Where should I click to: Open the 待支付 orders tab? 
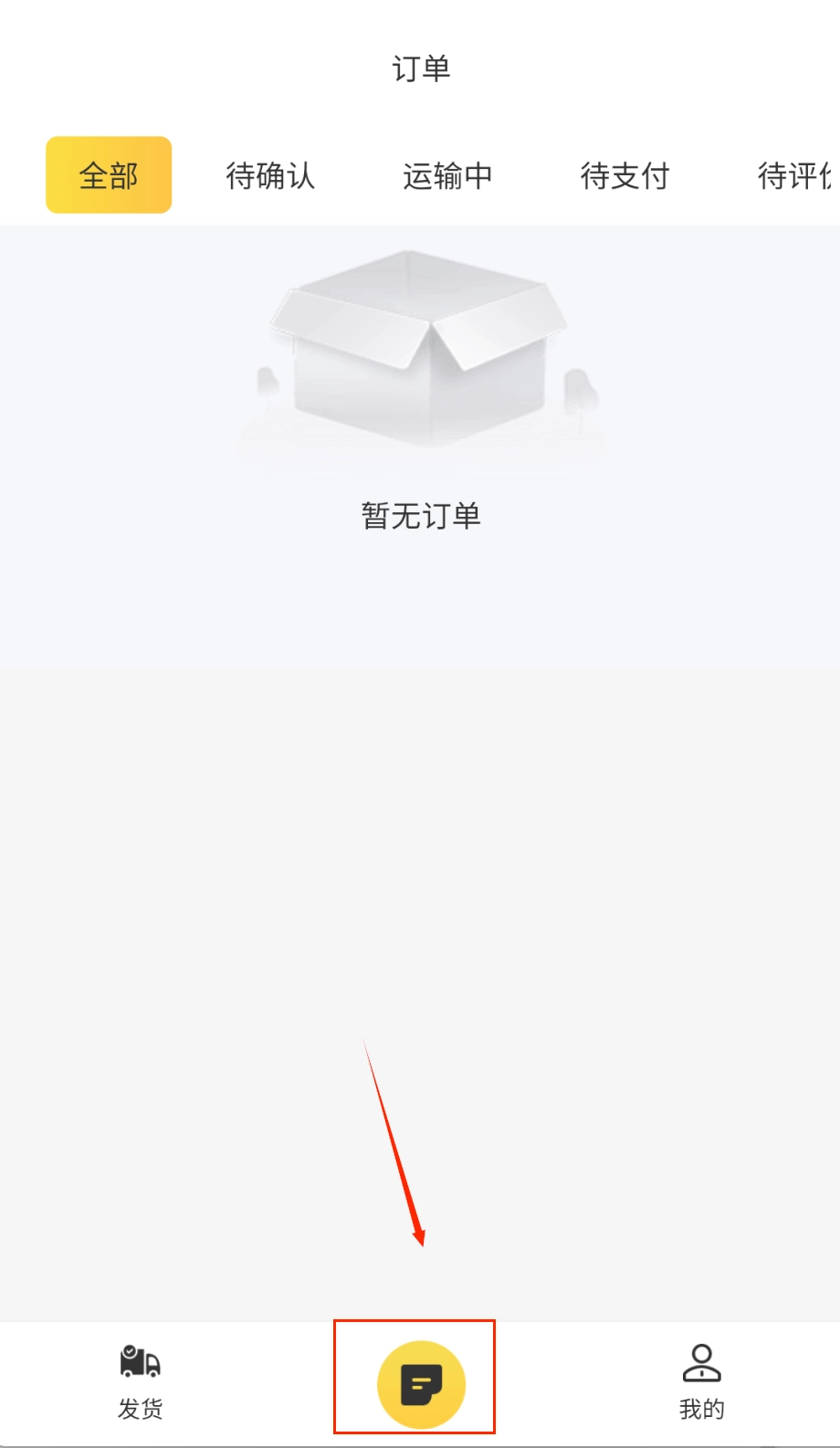(x=625, y=175)
